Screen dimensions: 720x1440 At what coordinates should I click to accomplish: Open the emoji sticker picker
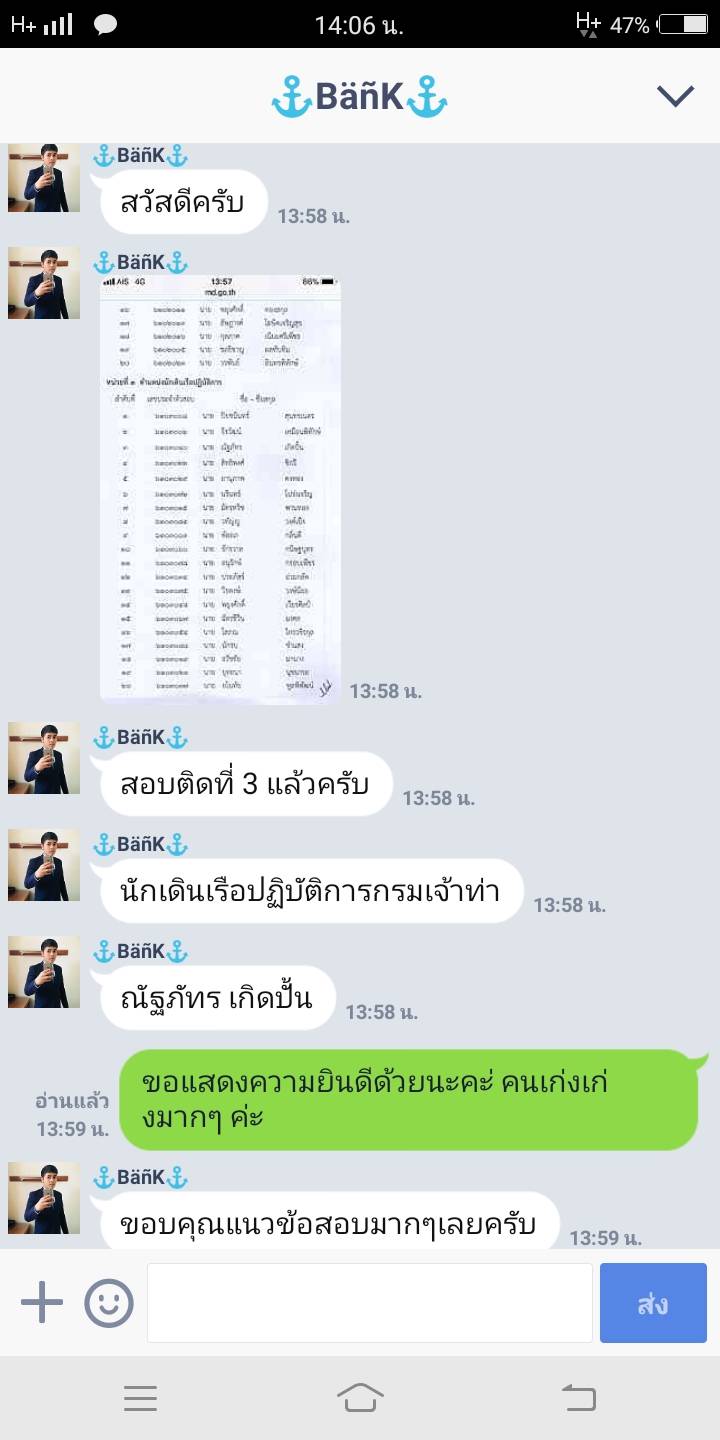(109, 1303)
